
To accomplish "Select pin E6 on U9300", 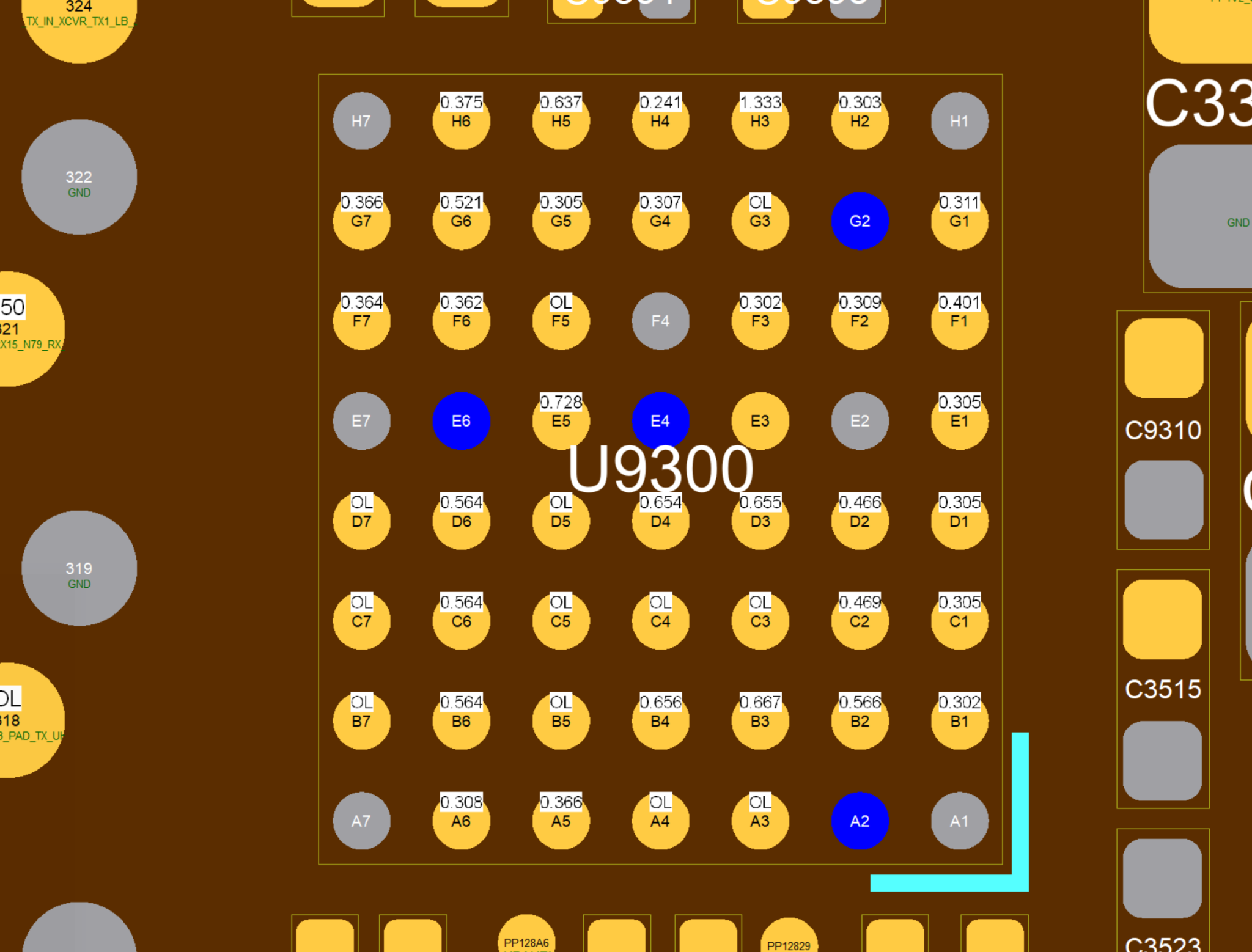I will tap(461, 421).
